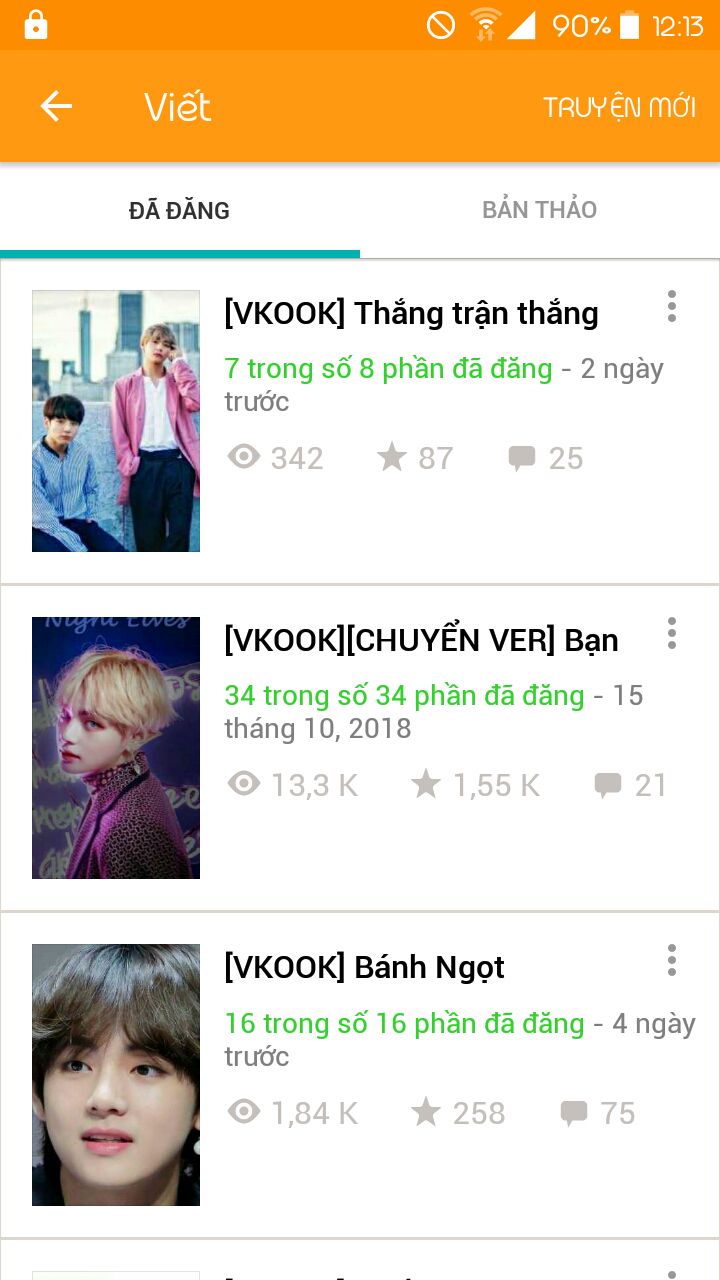Create a new story with TRUYỆN MỚI
This screenshot has height=1280, width=720.
(x=619, y=108)
